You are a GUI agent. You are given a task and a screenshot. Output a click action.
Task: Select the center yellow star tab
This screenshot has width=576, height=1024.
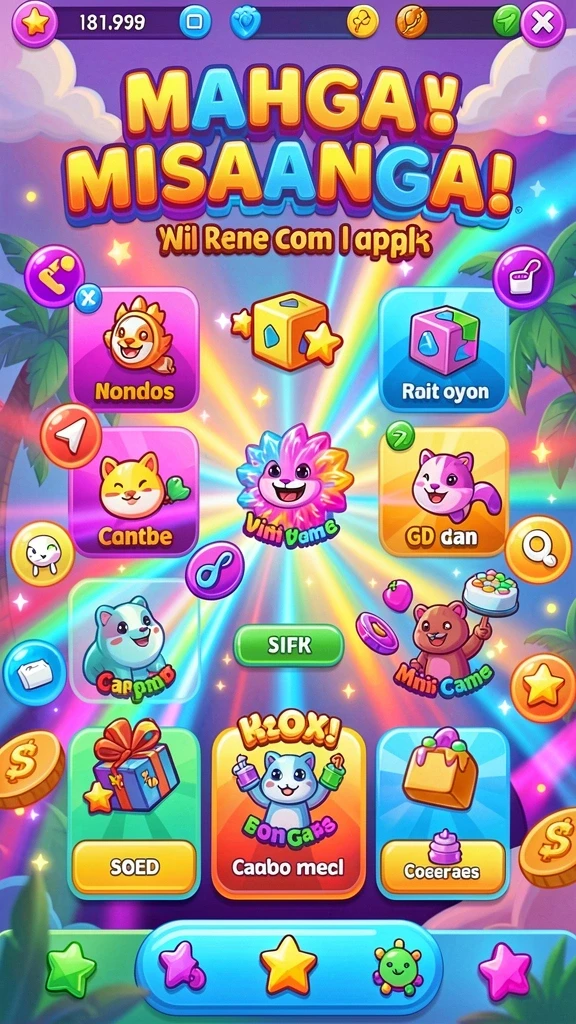point(289,965)
